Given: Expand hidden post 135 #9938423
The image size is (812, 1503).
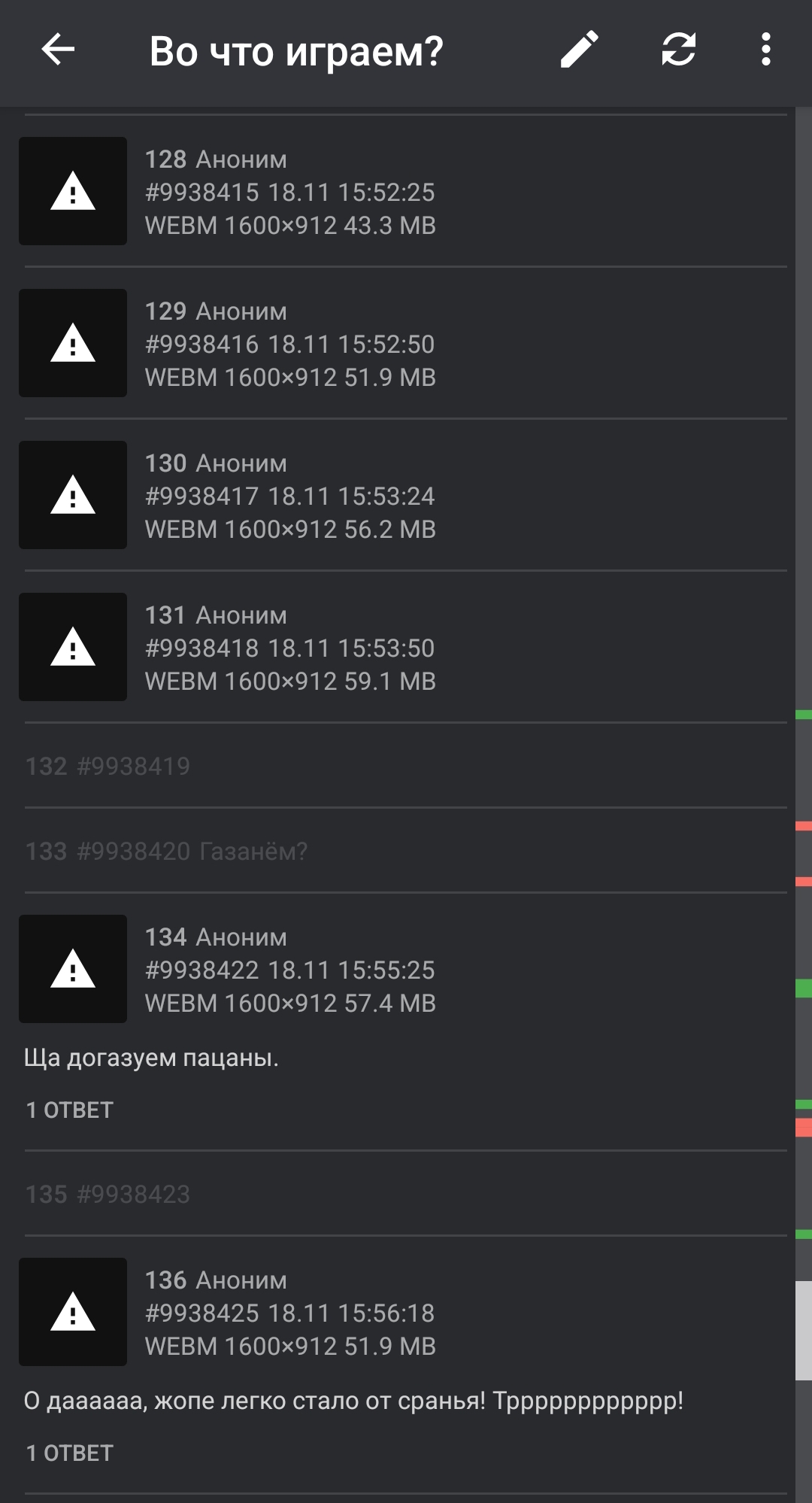Looking at the screenshot, I should 406,1194.
